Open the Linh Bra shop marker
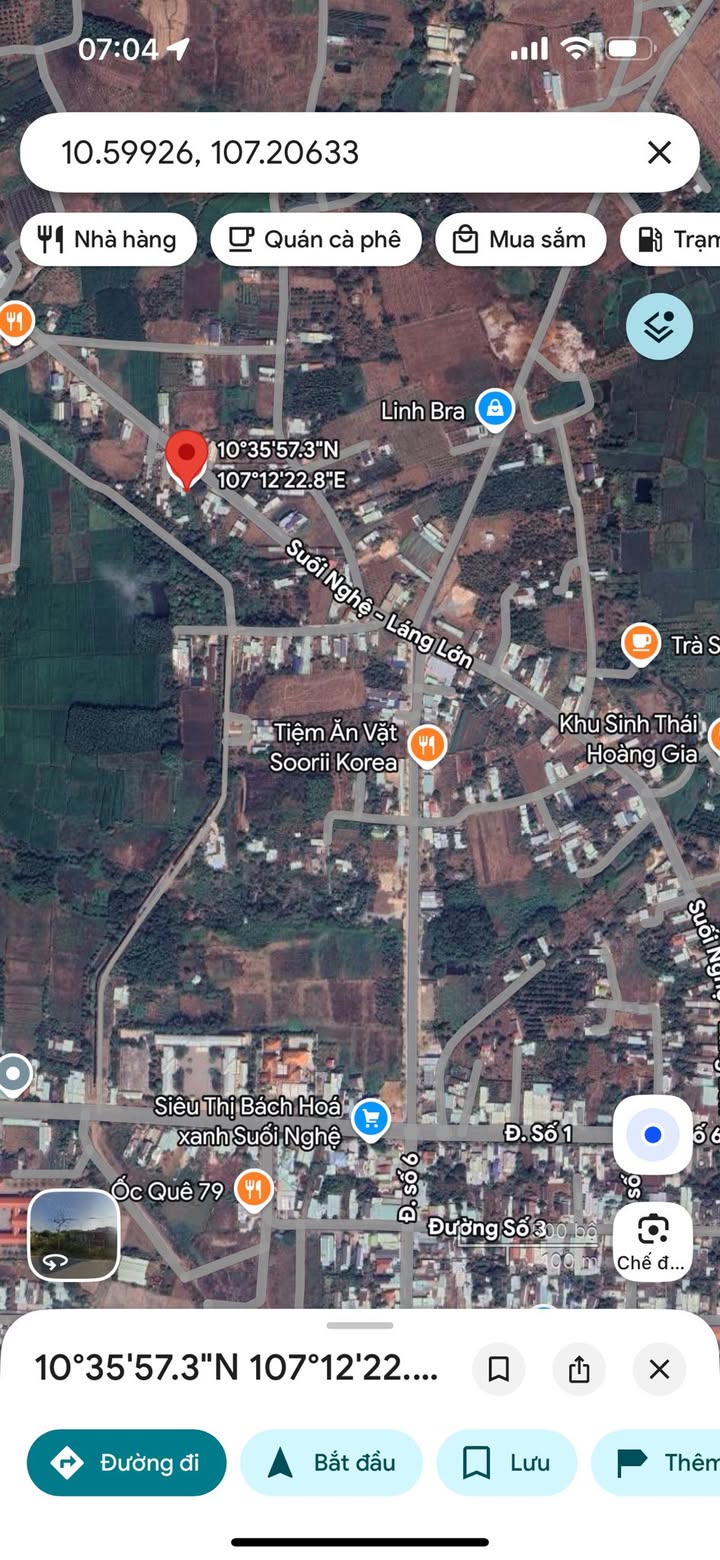Screen dimensions: 720x1560 coord(495,409)
